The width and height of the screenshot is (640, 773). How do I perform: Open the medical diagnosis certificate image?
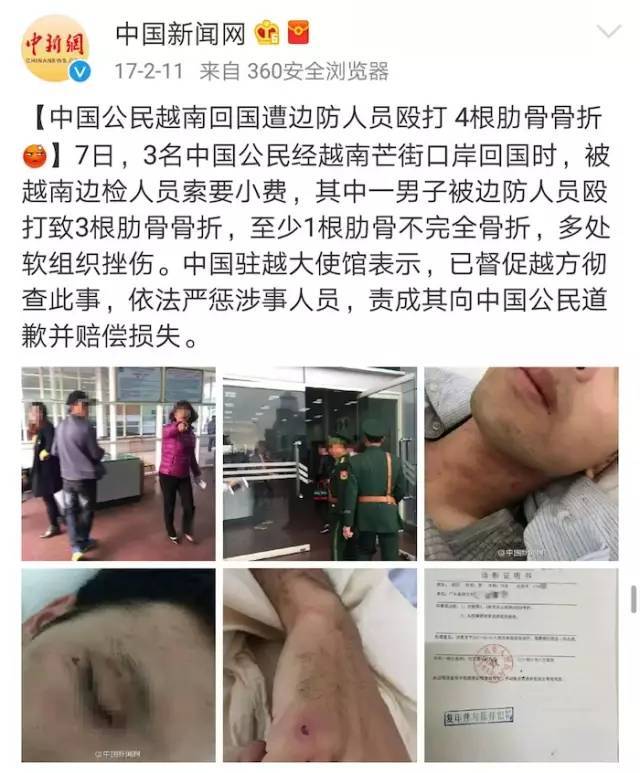(520, 665)
